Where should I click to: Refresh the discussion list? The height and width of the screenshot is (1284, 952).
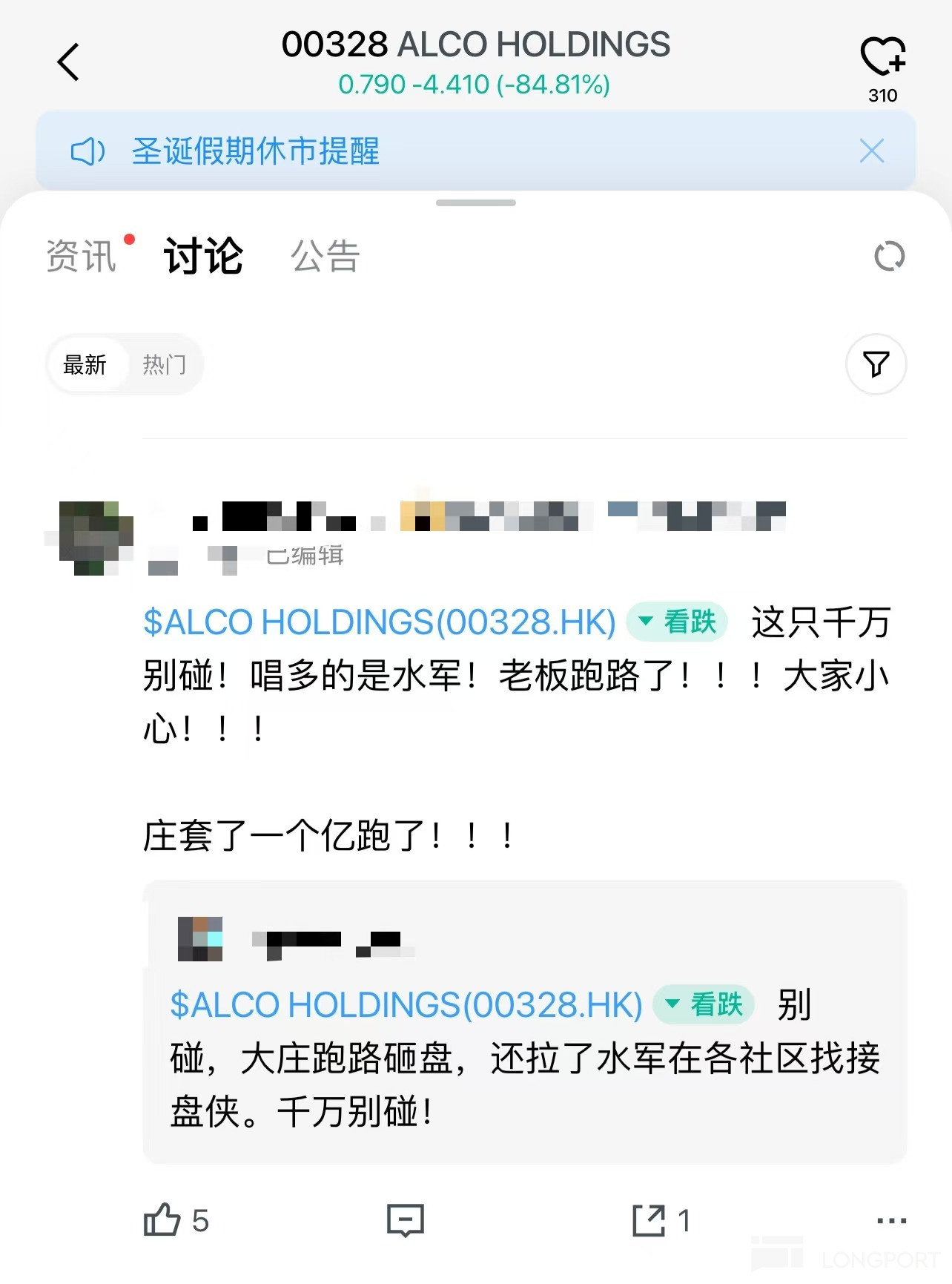tap(889, 257)
